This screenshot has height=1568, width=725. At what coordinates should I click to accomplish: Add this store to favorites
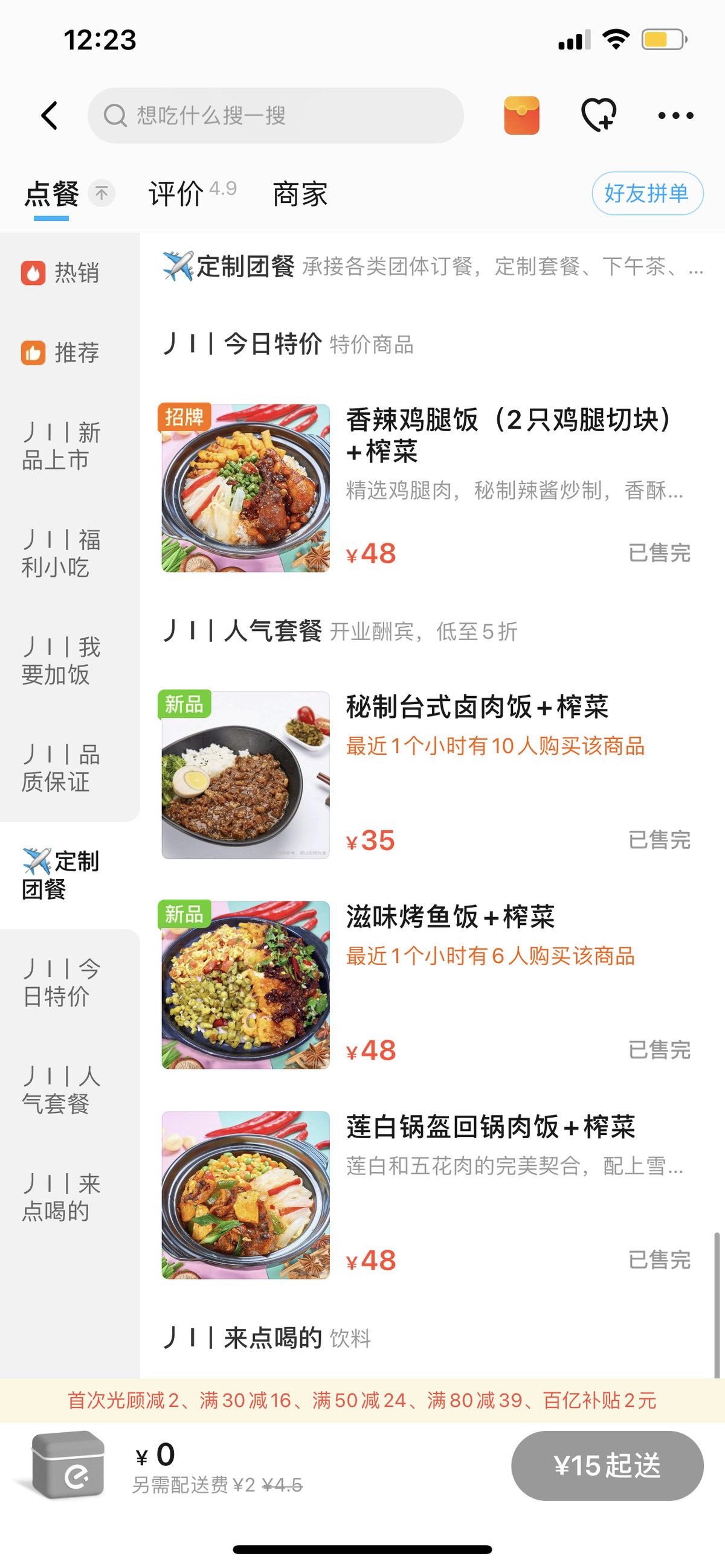598,116
